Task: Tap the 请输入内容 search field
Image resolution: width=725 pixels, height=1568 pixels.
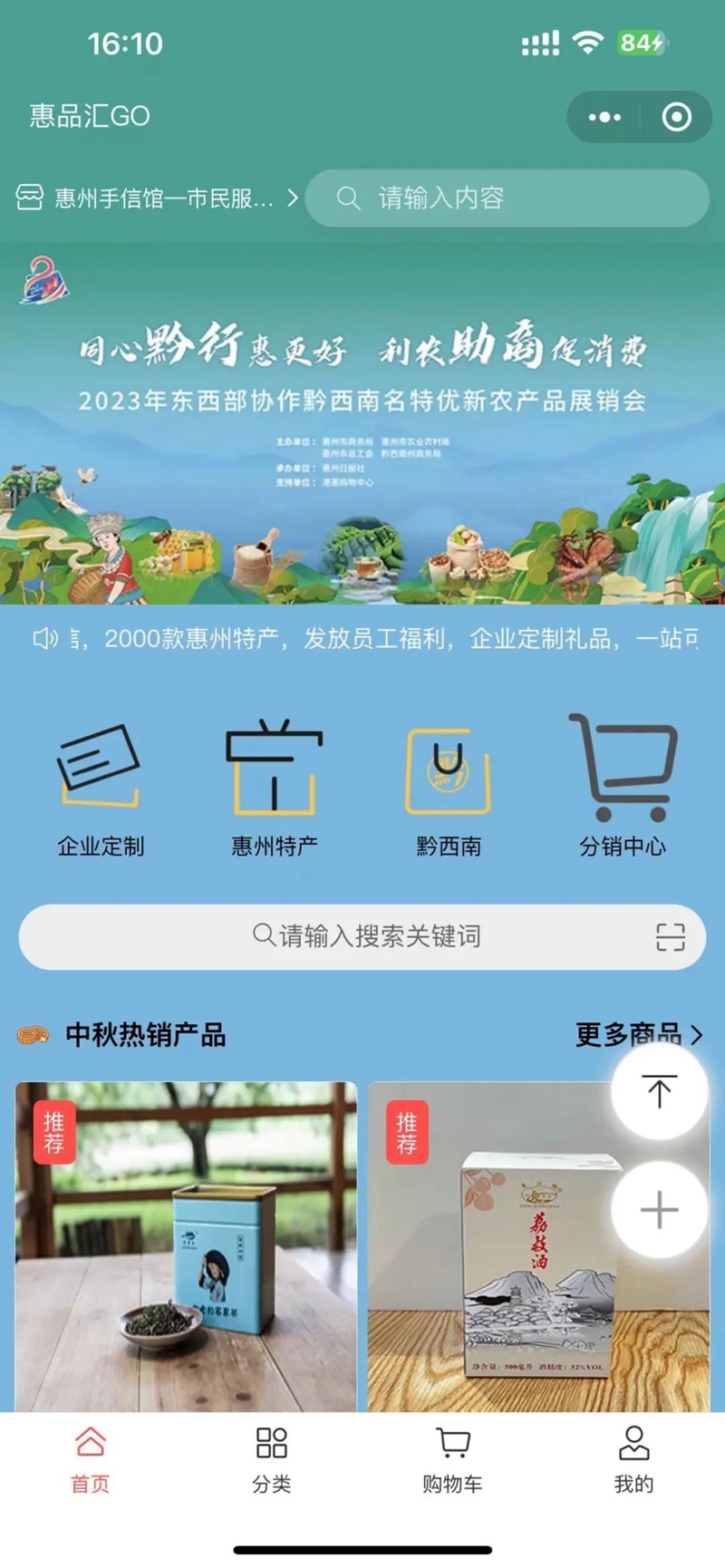Action: [507, 198]
